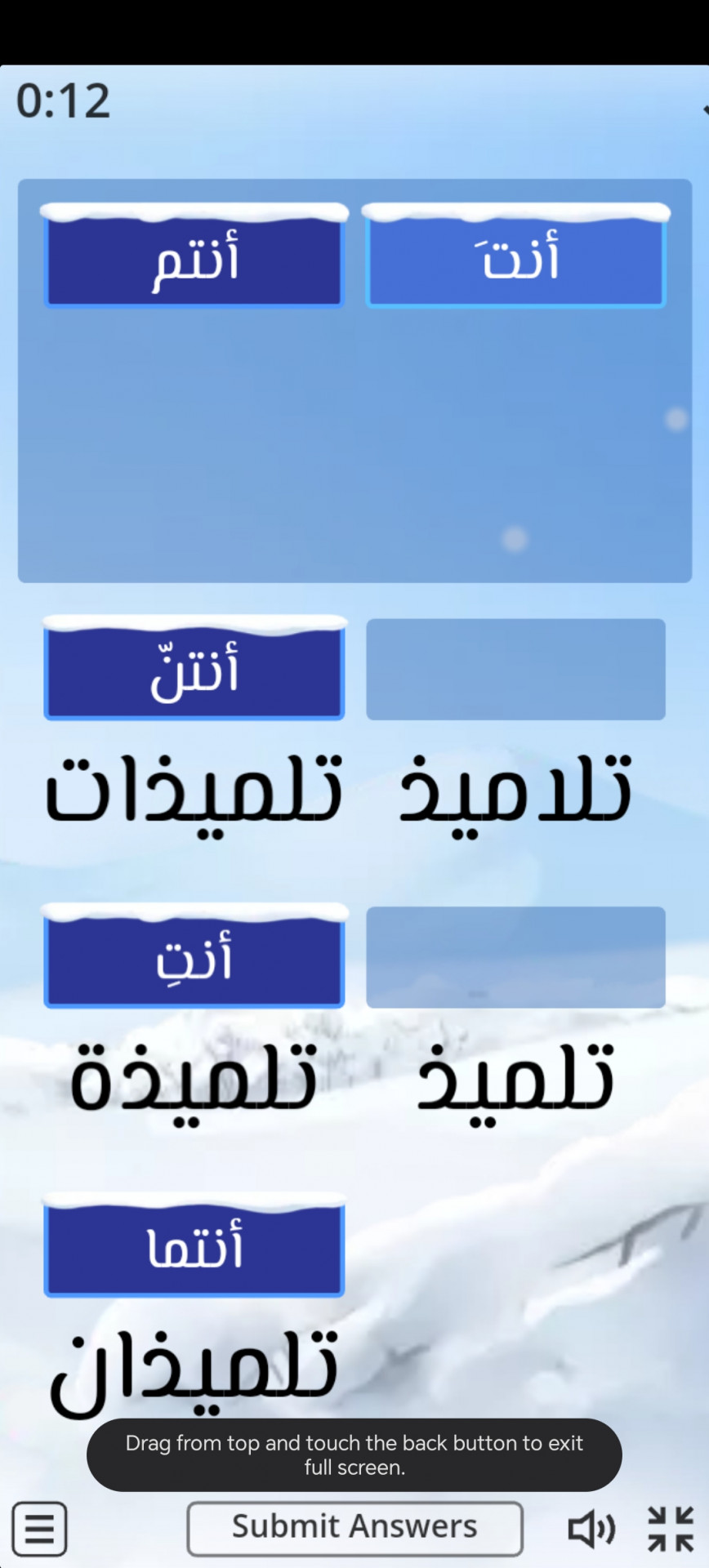The image size is (709, 1568).
Task: Submit Answers for the quiz
Action: coord(354,1528)
